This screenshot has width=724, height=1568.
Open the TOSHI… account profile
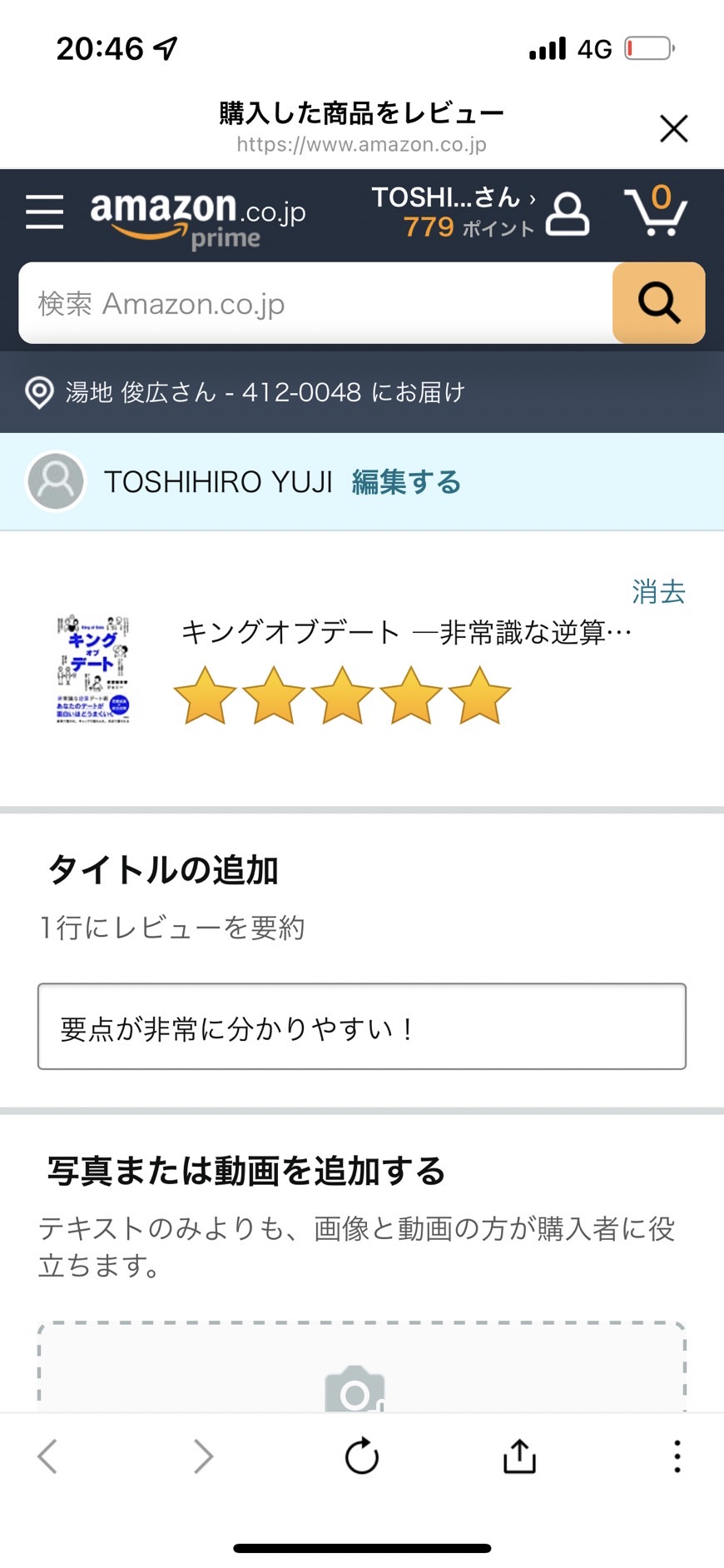(480, 212)
